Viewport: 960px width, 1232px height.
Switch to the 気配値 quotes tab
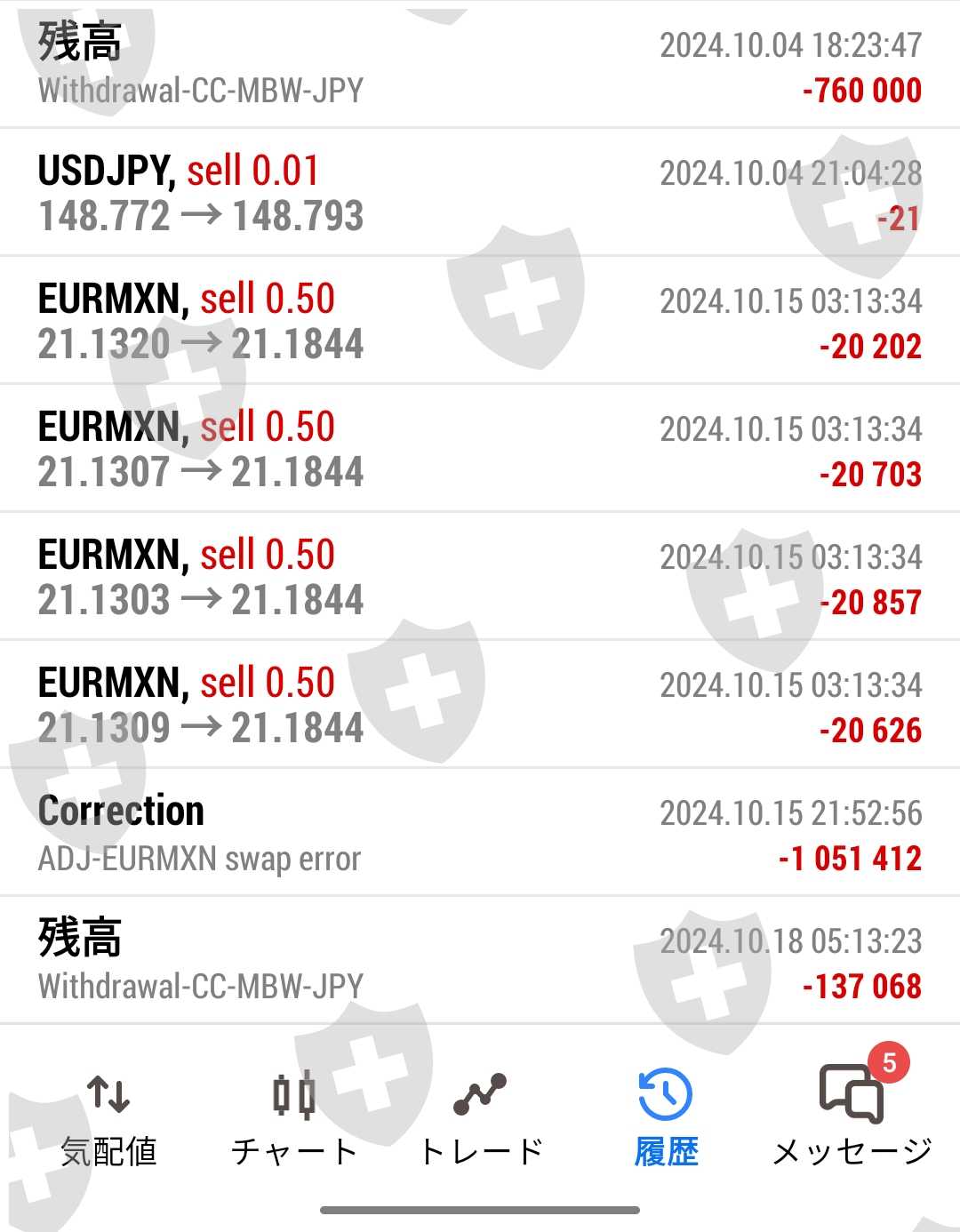click(x=108, y=1118)
